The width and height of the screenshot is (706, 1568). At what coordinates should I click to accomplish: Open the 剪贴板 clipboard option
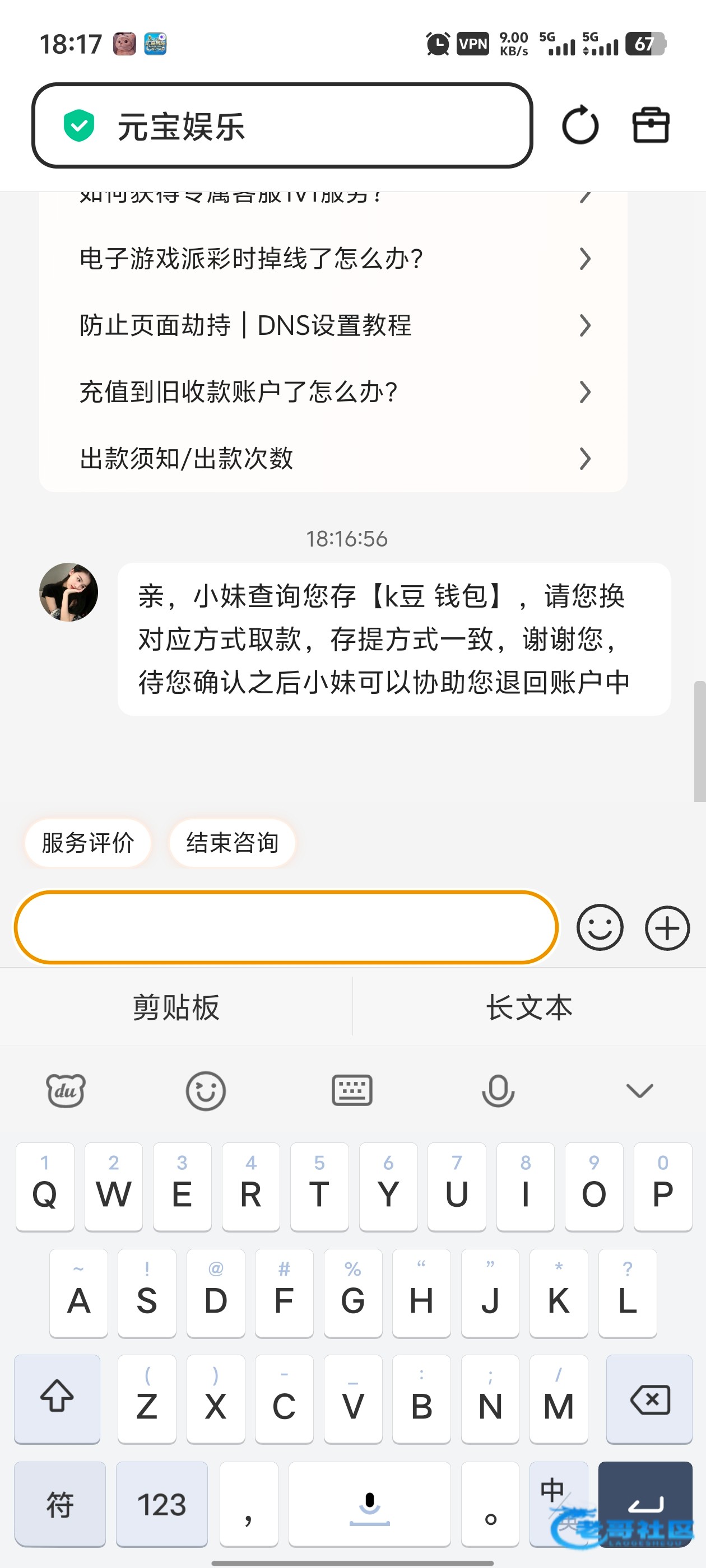[x=176, y=1007]
